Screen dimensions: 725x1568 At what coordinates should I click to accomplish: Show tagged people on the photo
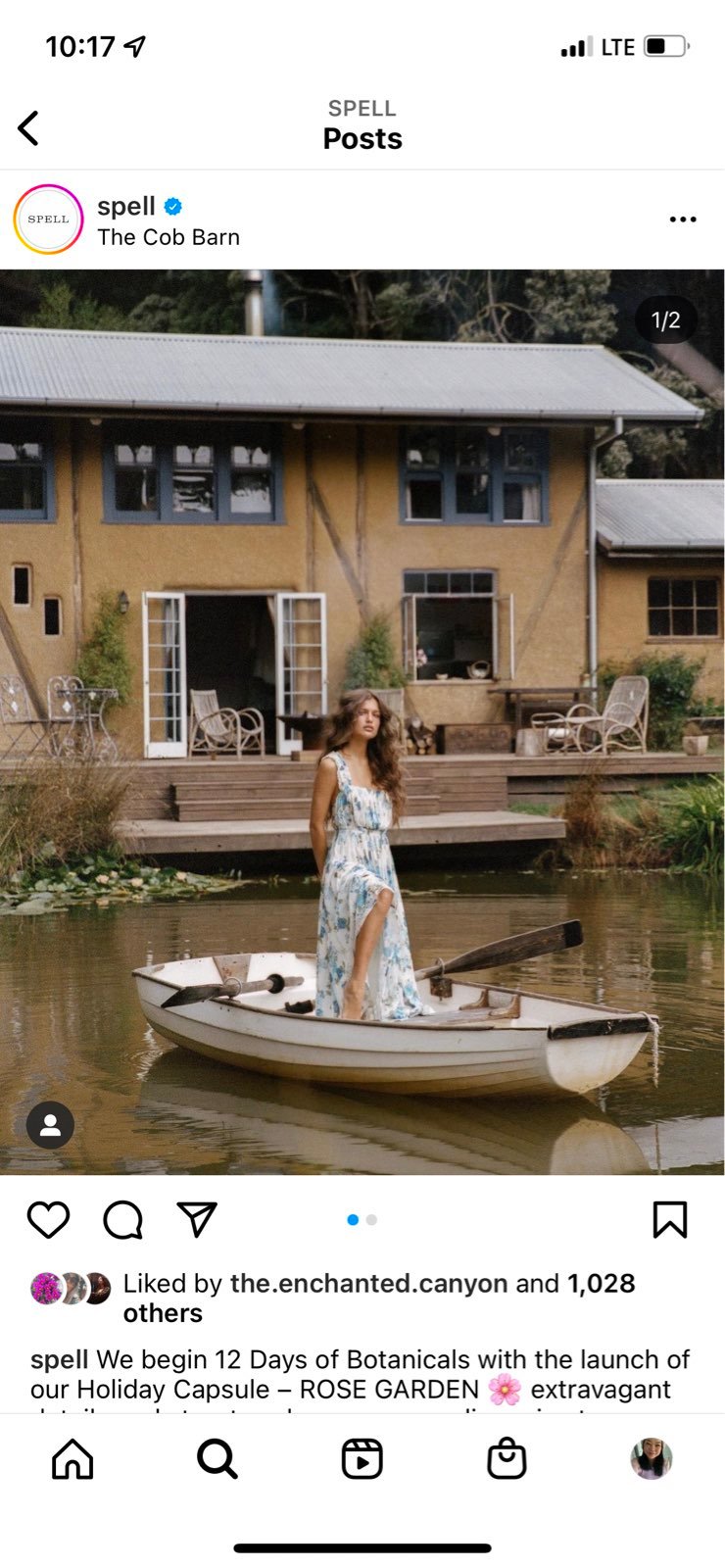tap(51, 1125)
